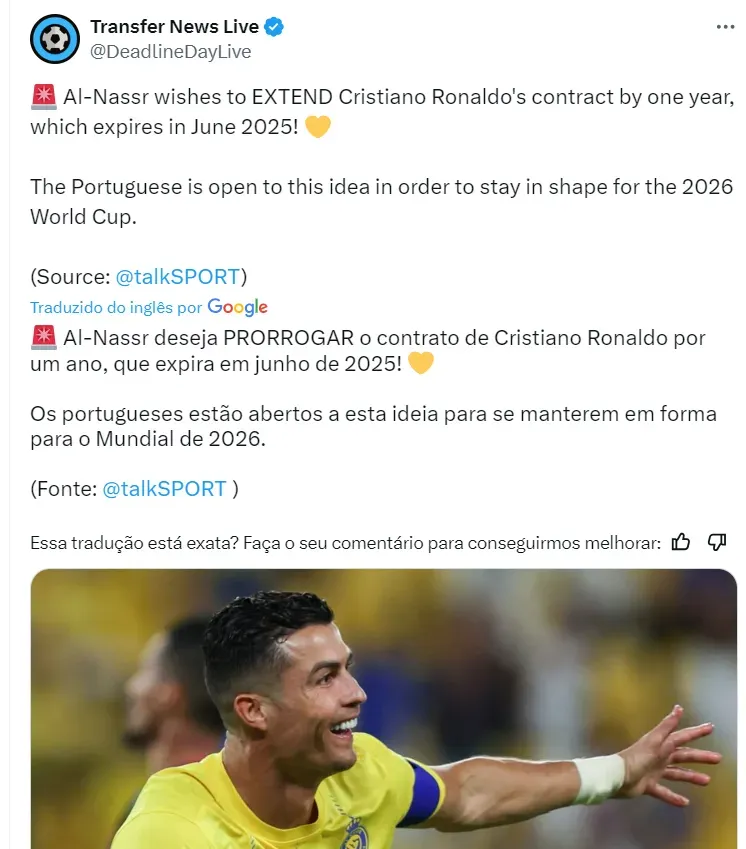Rate the translation with thumbs down
The image size is (746, 849).
[x=716, y=542]
